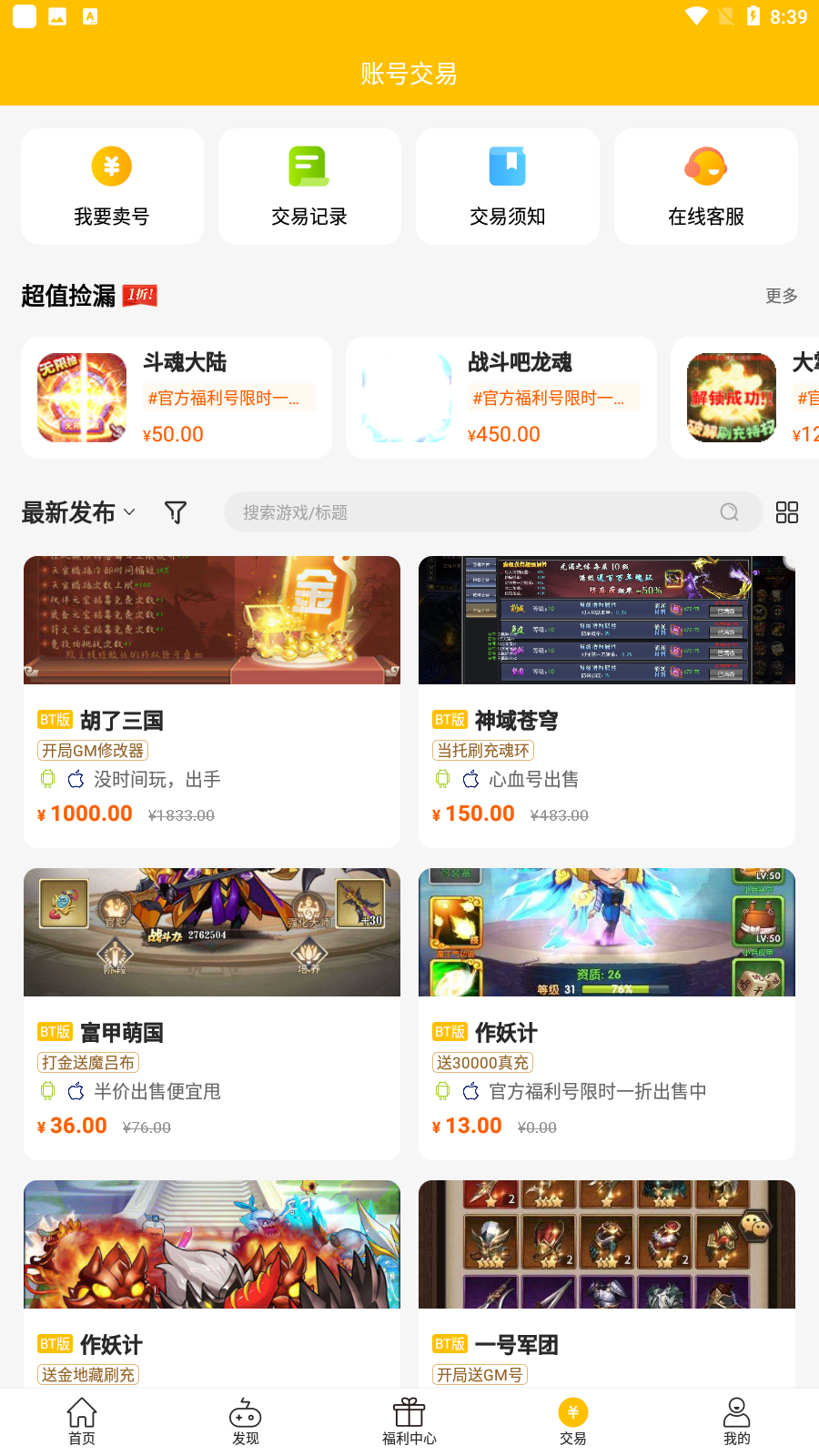Image resolution: width=819 pixels, height=1456 pixels.
Task: Open the filter funnel icon
Action: [x=176, y=512]
